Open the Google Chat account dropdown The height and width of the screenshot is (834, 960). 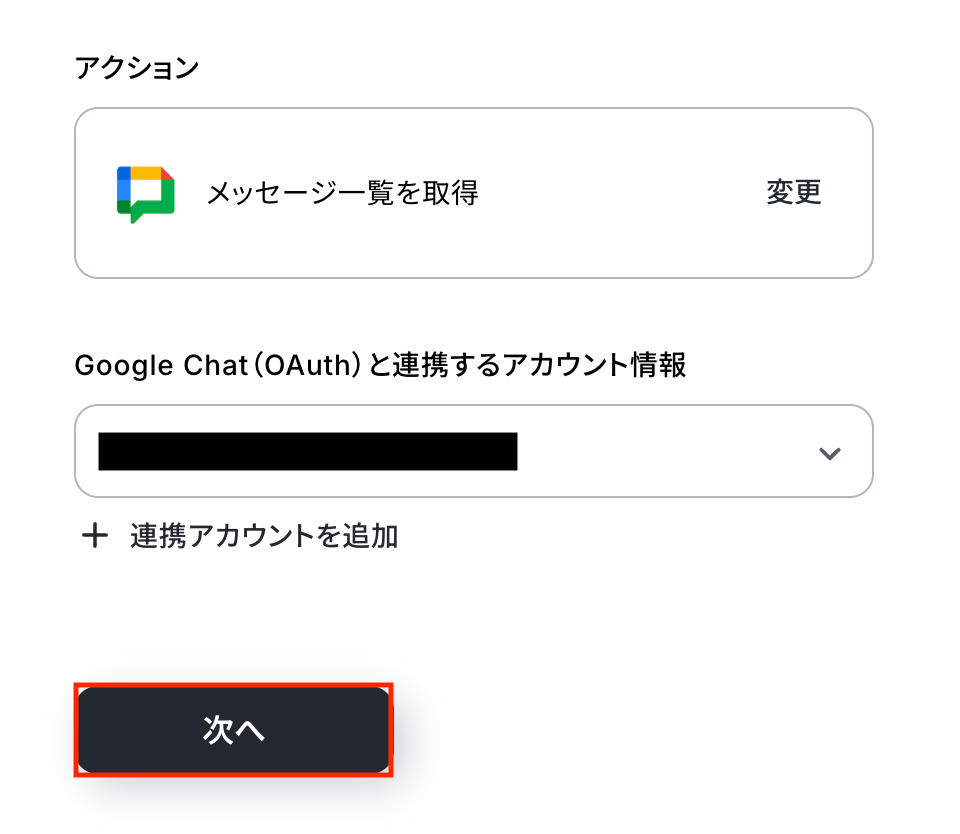click(x=828, y=453)
